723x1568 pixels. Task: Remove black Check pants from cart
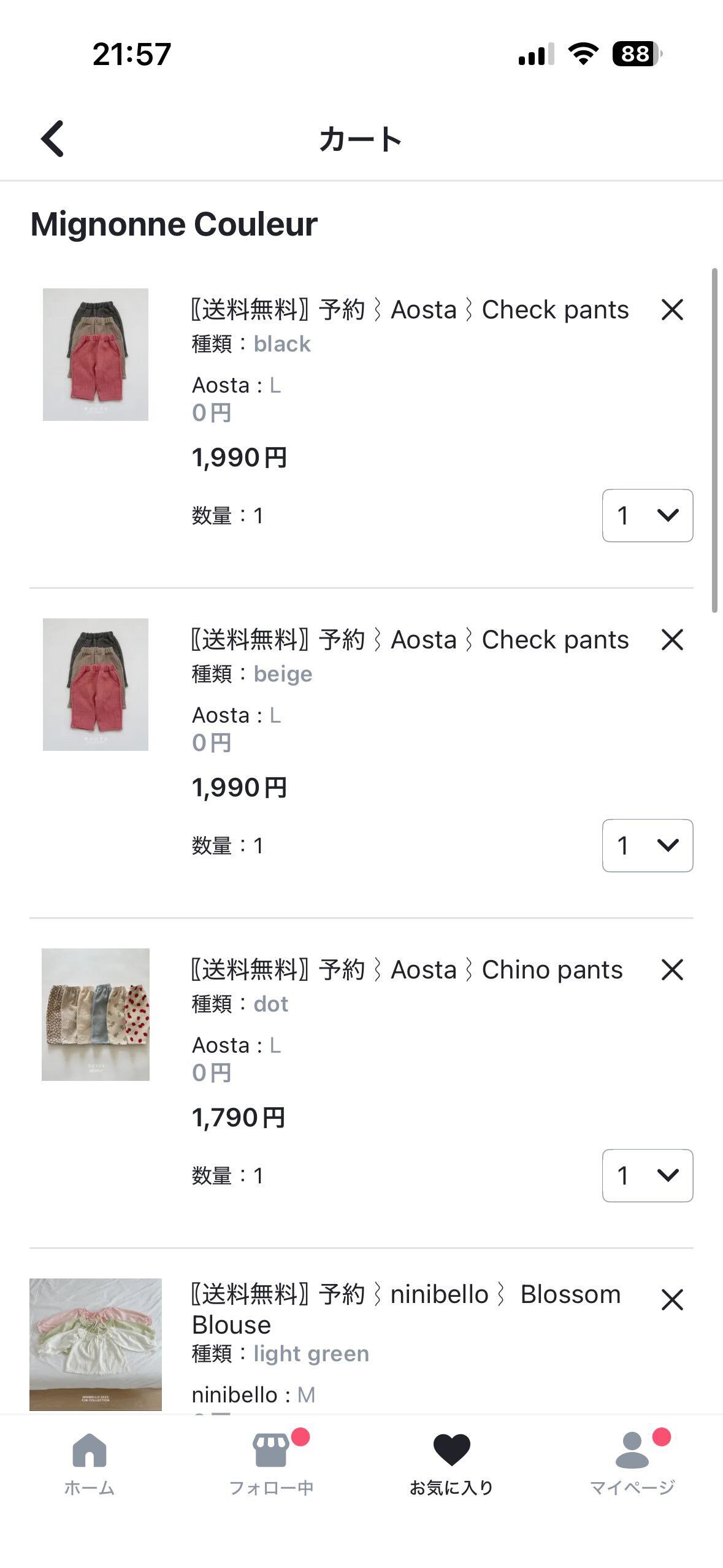[x=672, y=310]
